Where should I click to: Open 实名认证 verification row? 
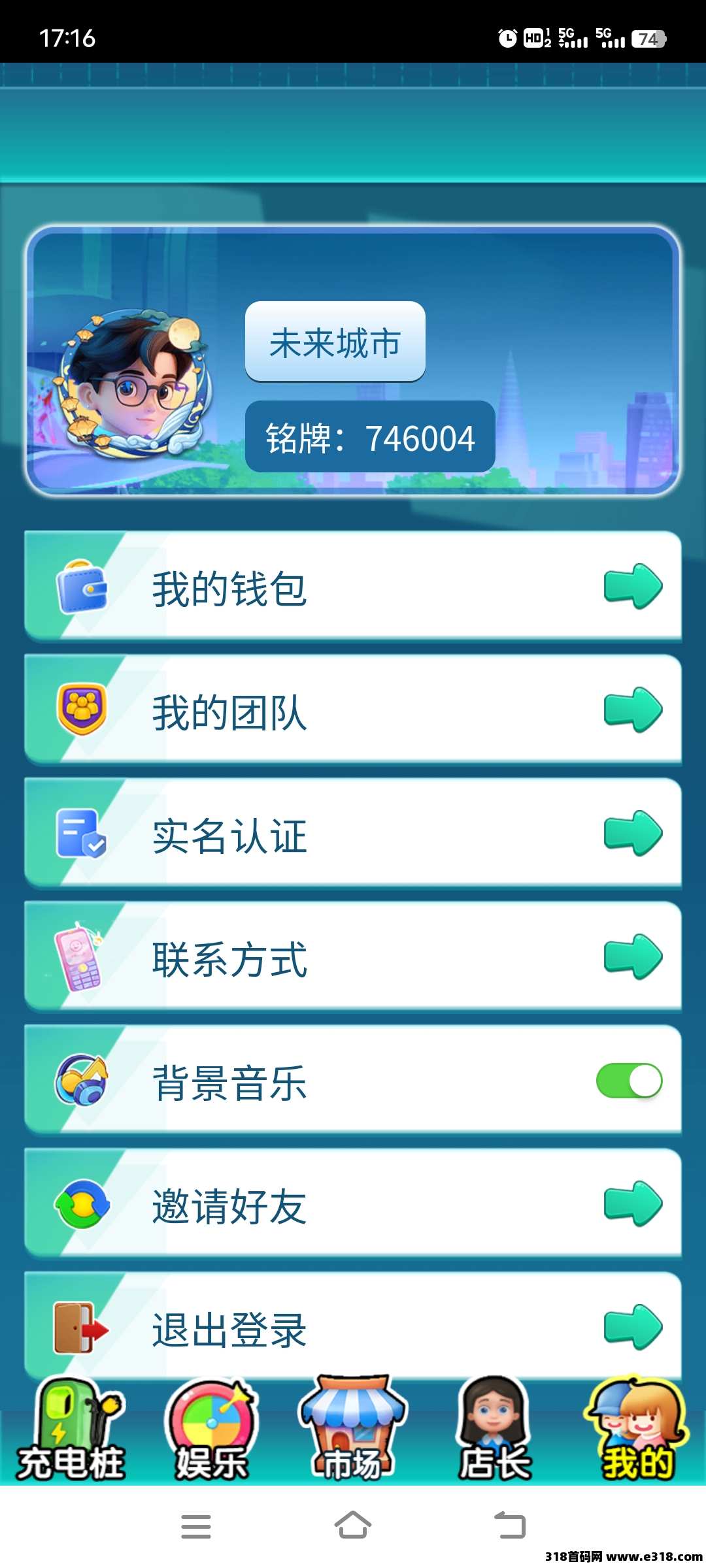(x=353, y=833)
